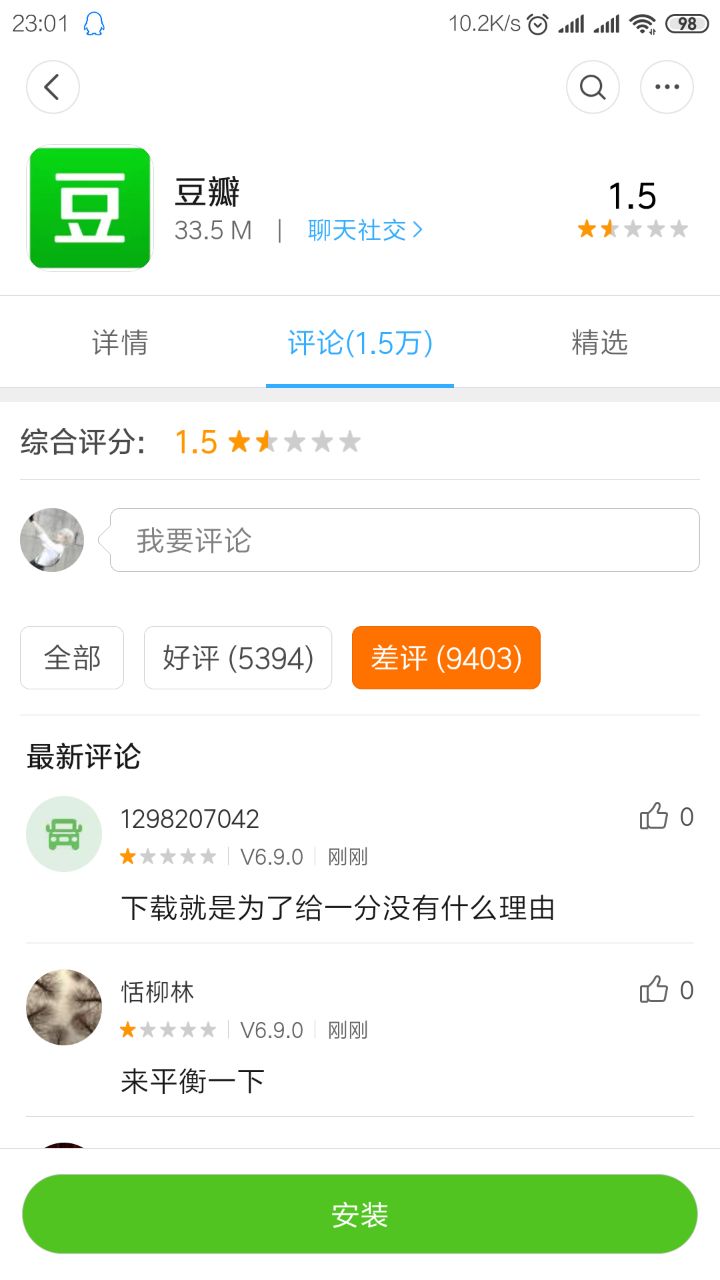The width and height of the screenshot is (720, 1280).
Task: Open the search magnifier icon
Action: (x=593, y=88)
